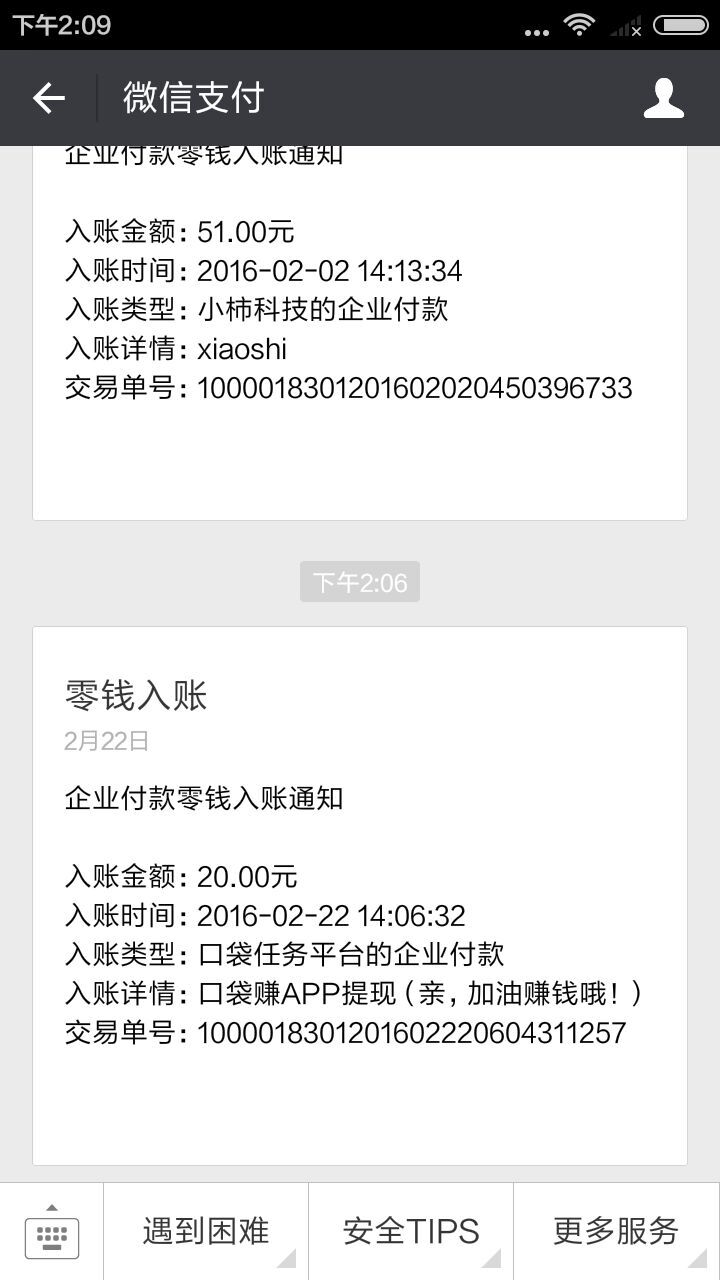Viewport: 720px width, 1280px height.
Task: Open the 20.00元 零钱入账 card
Action: coord(360,896)
